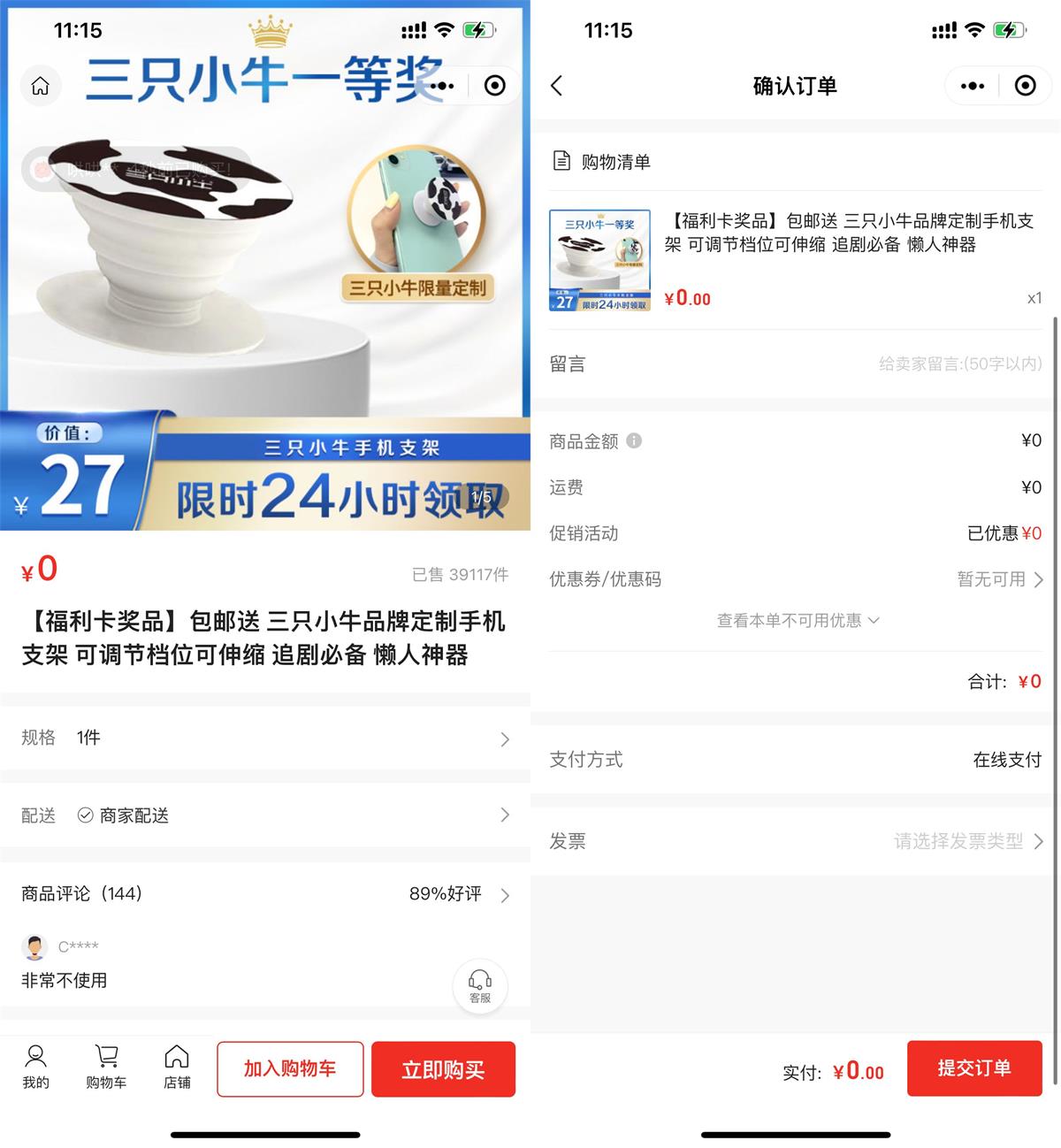The width and height of the screenshot is (1061, 1148).
Task: Open the ••• menu on the order page
Action: 972,86
